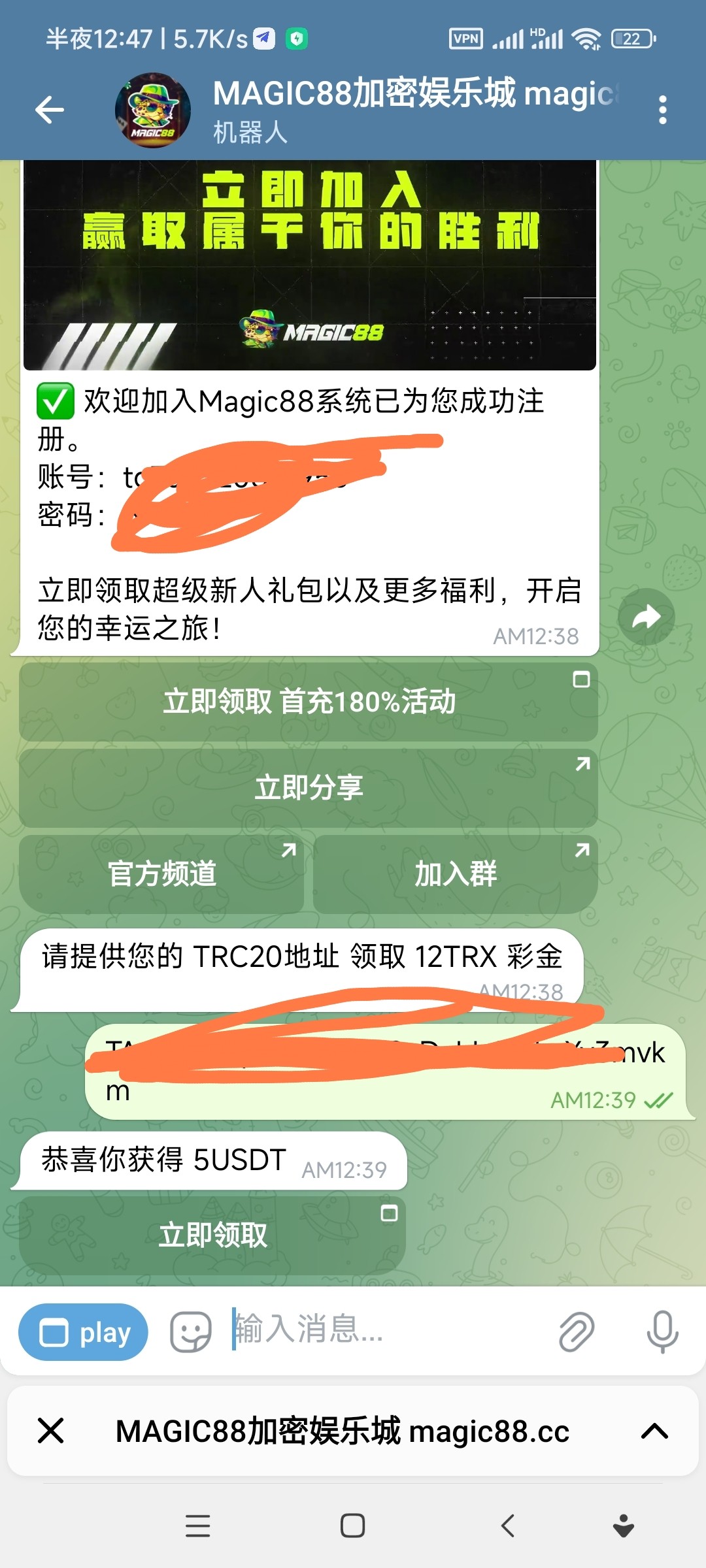The width and height of the screenshot is (706, 1568).
Task: Forward the welcome message with share arrow
Action: pos(646,617)
